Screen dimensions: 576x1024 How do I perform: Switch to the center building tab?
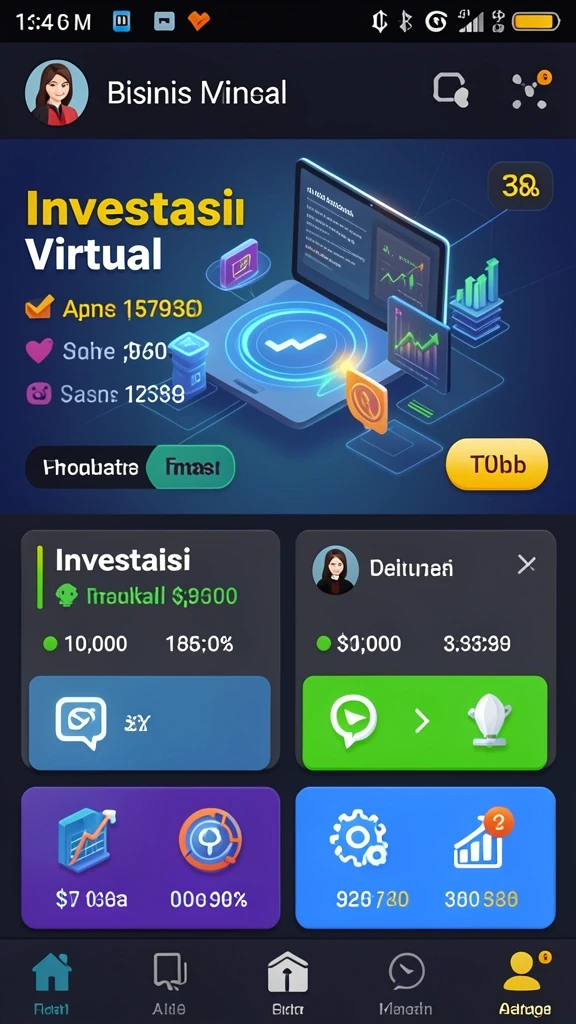tap(288, 982)
